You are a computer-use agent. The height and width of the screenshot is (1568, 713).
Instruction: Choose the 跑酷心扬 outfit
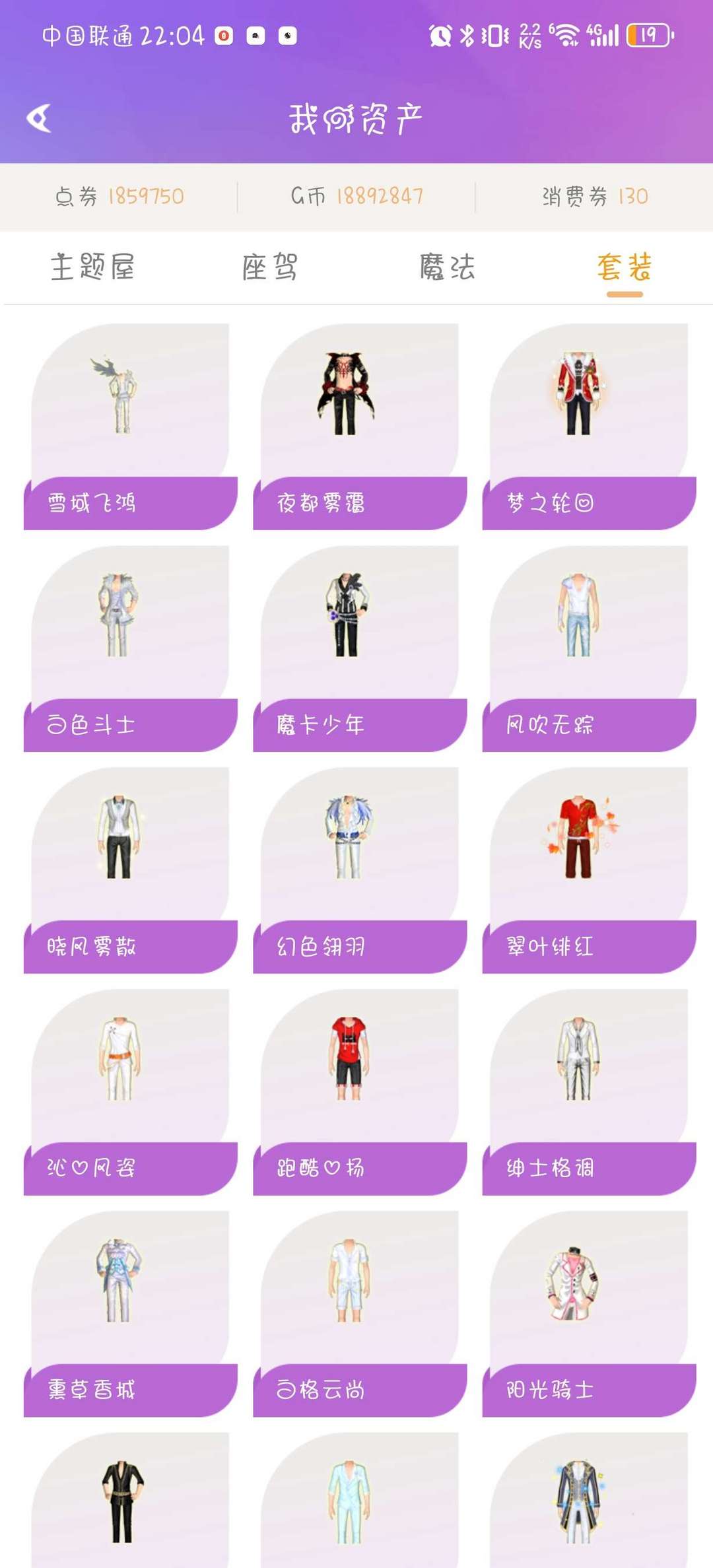[x=360, y=1091]
